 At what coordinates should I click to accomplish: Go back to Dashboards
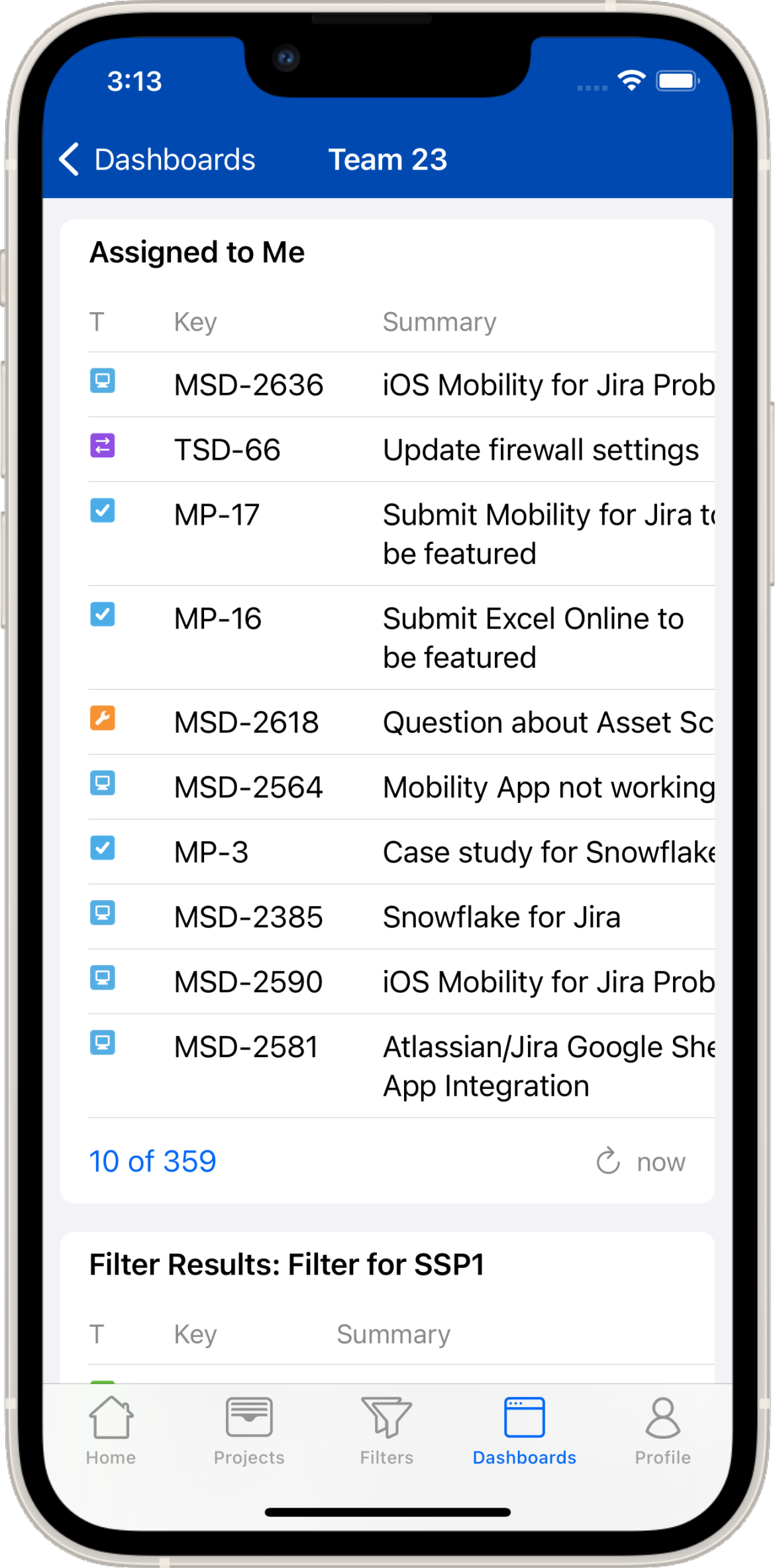point(158,160)
